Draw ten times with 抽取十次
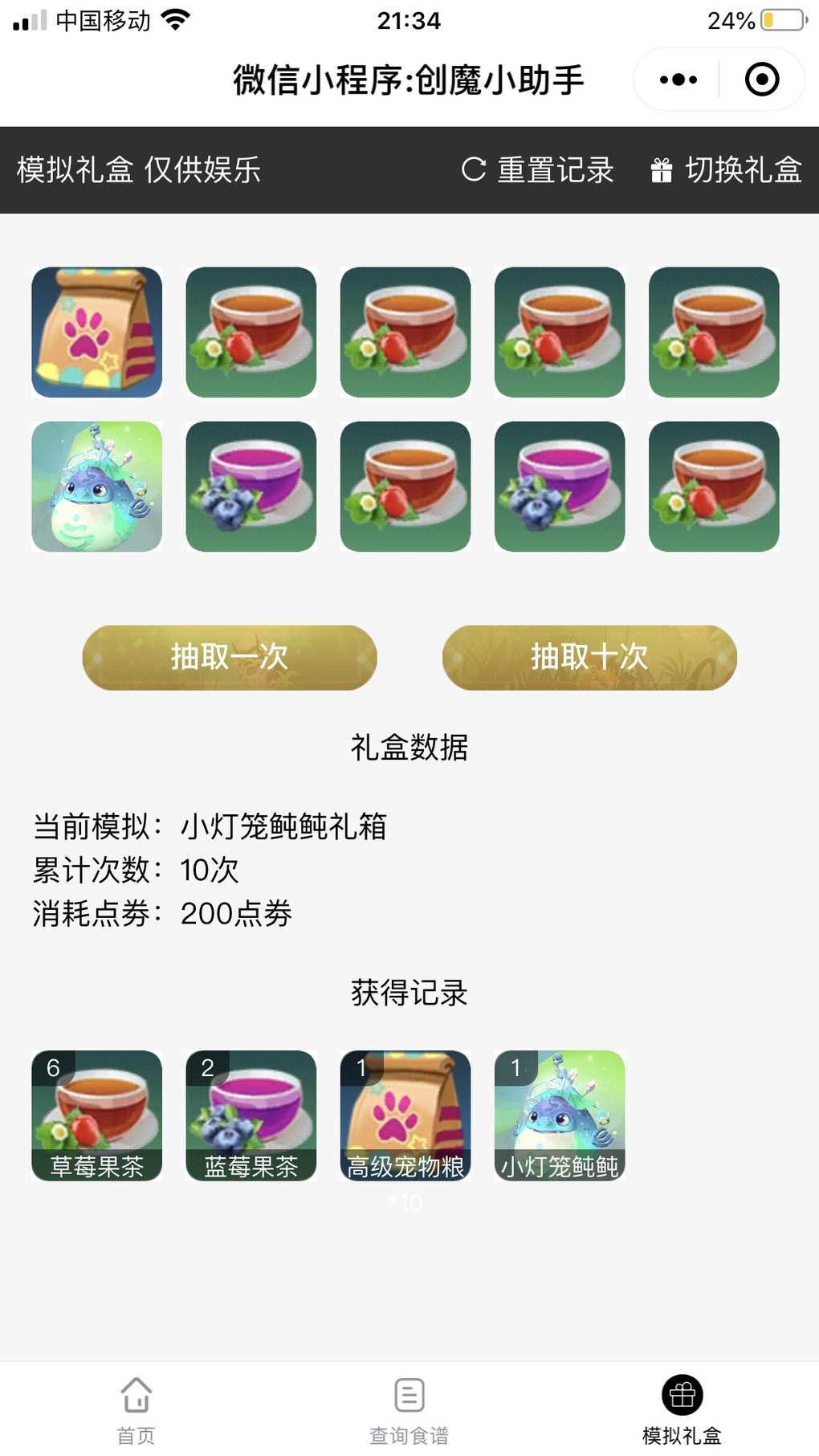Viewport: 819px width, 1456px height. click(x=589, y=657)
